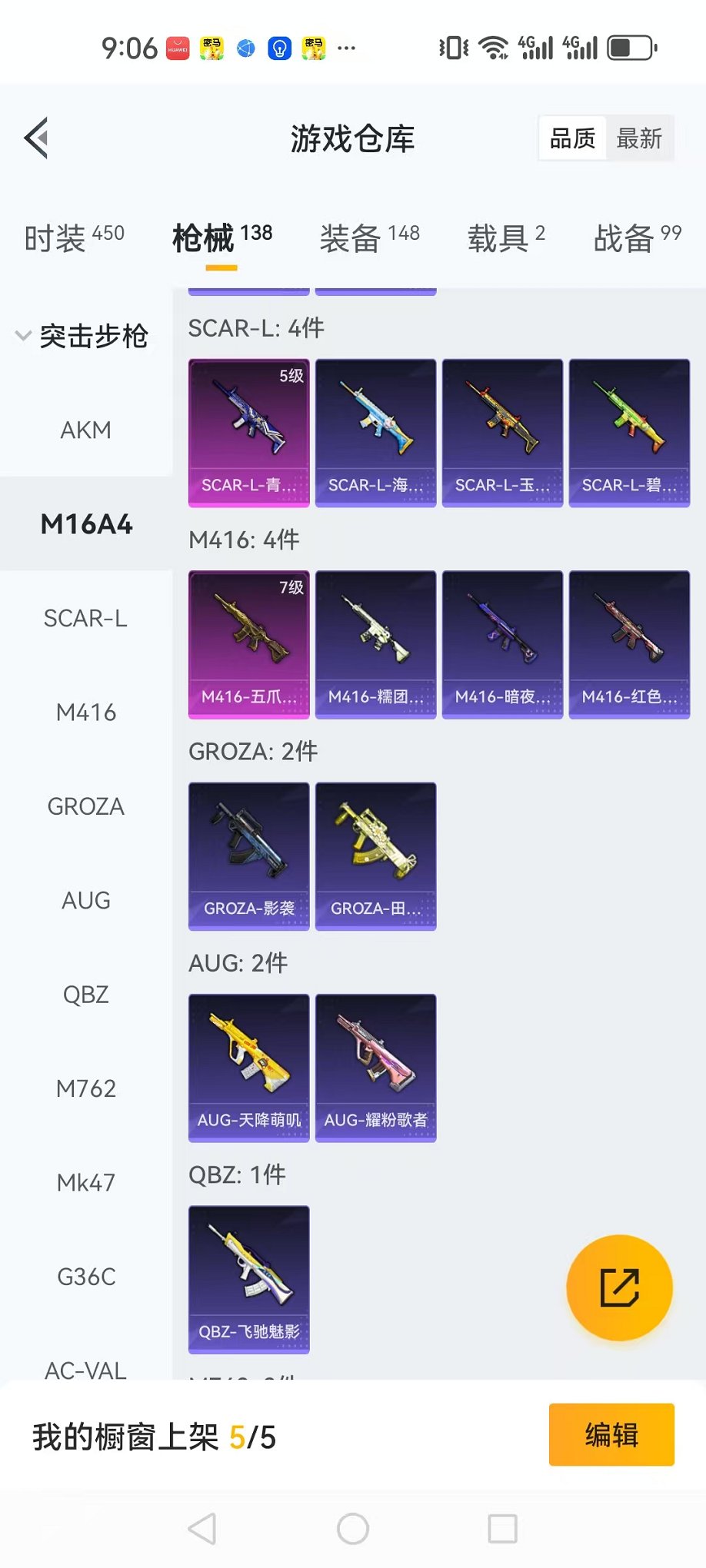Tap 编辑 to edit showcase listing
The width and height of the screenshot is (706, 1568).
point(611,1434)
